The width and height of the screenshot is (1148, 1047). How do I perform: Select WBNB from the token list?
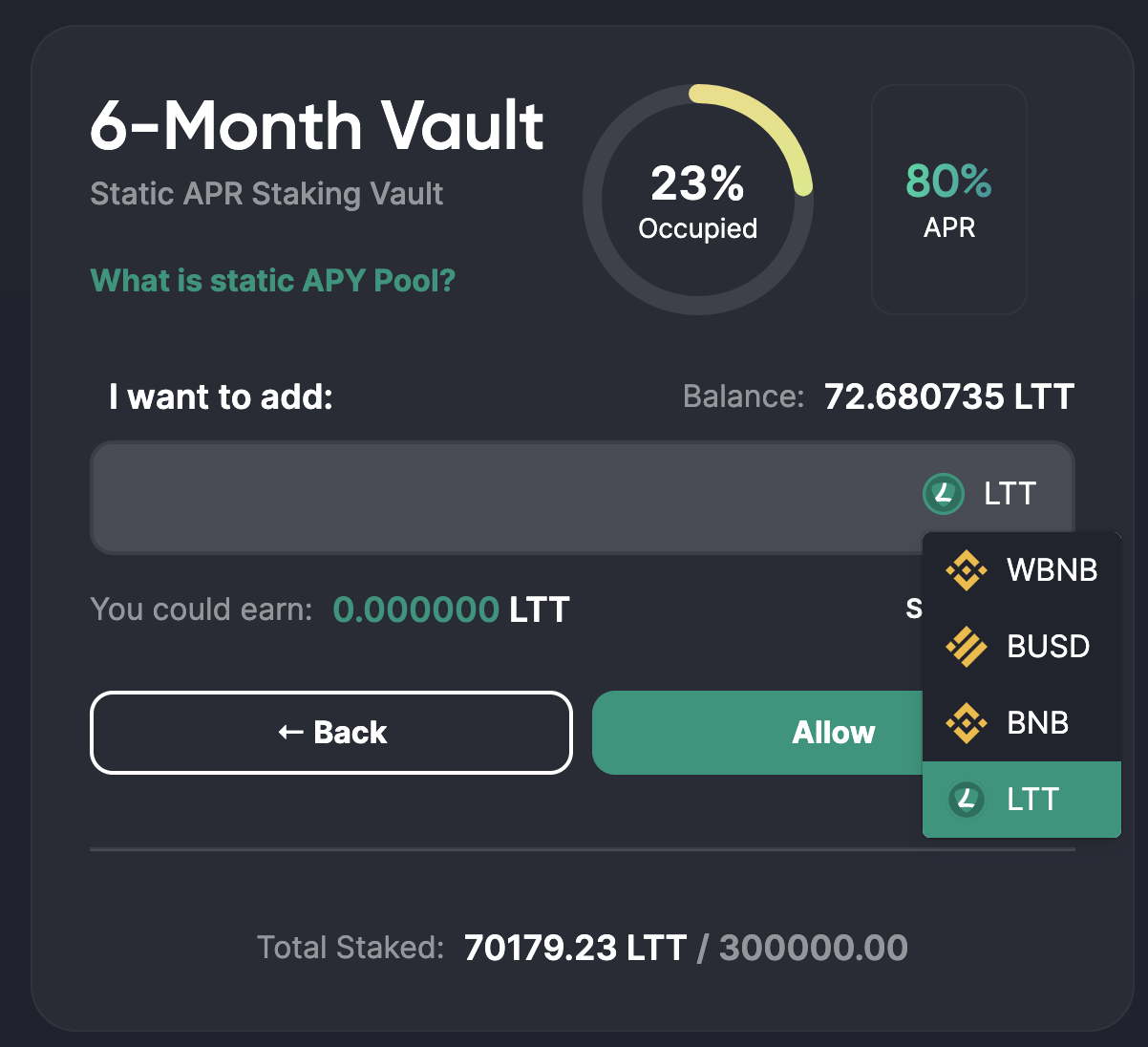pyautogui.click(x=1021, y=570)
